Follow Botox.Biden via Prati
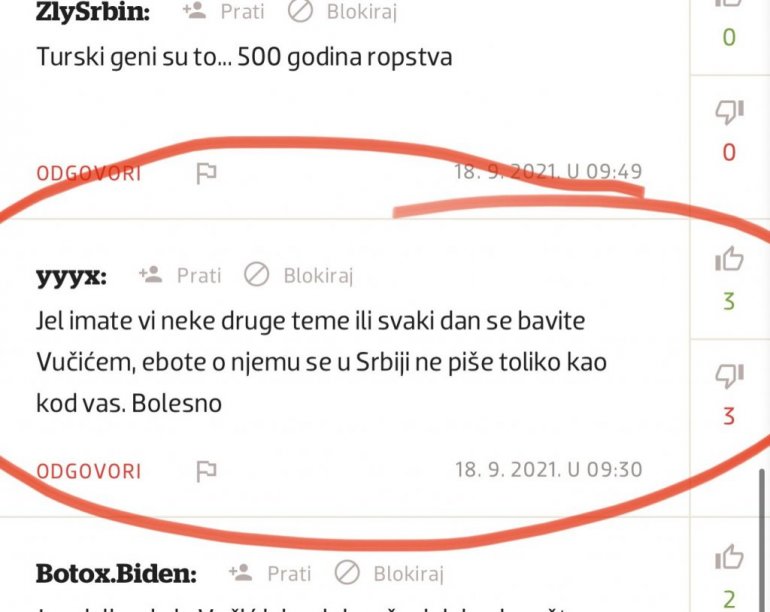Viewport: 770px width, 612px height. point(270,574)
